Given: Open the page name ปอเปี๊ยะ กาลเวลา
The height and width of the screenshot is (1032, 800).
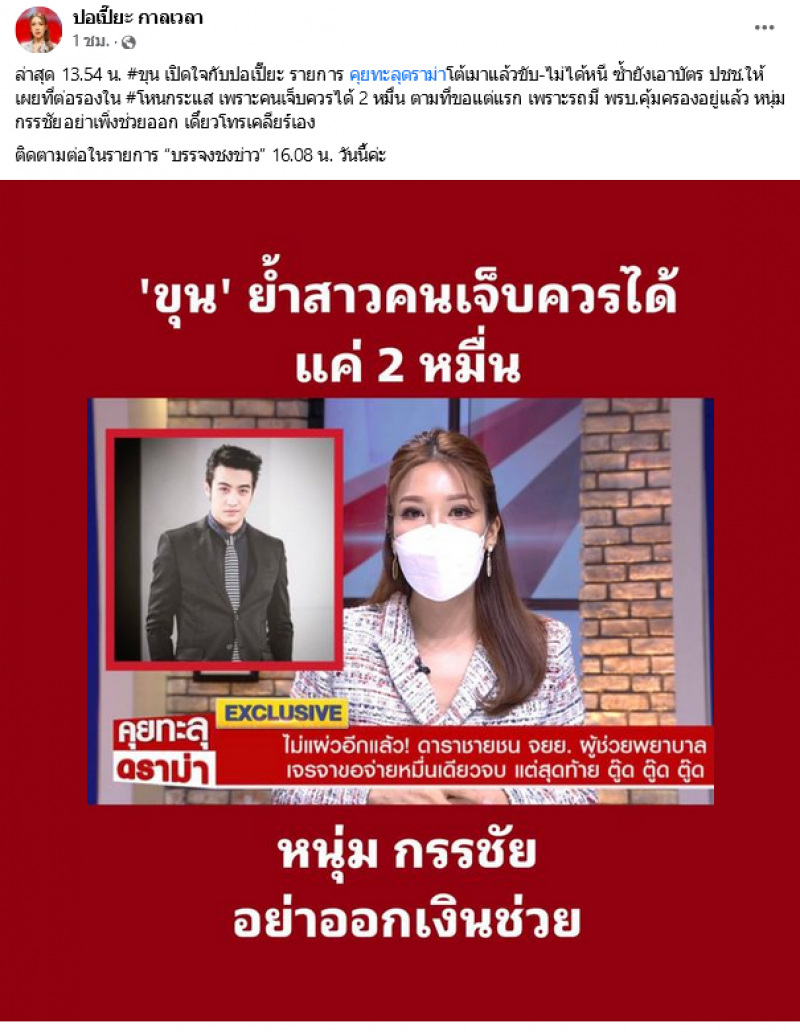Looking at the screenshot, I should coord(136,18).
